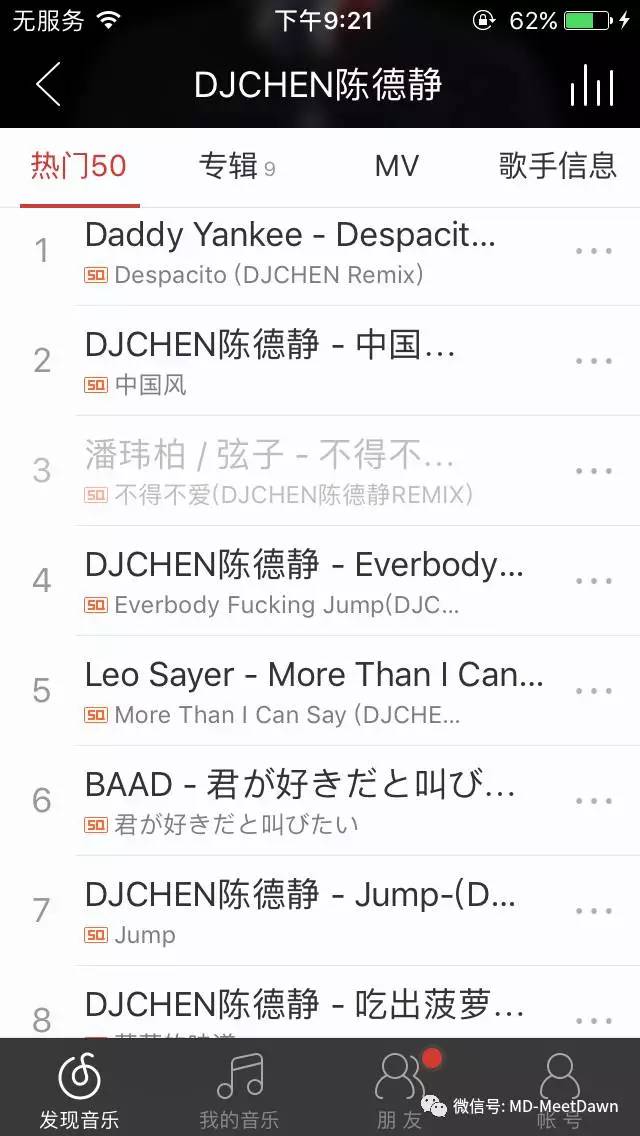Open song 不得不爱 DJCHEN remix

point(320,471)
